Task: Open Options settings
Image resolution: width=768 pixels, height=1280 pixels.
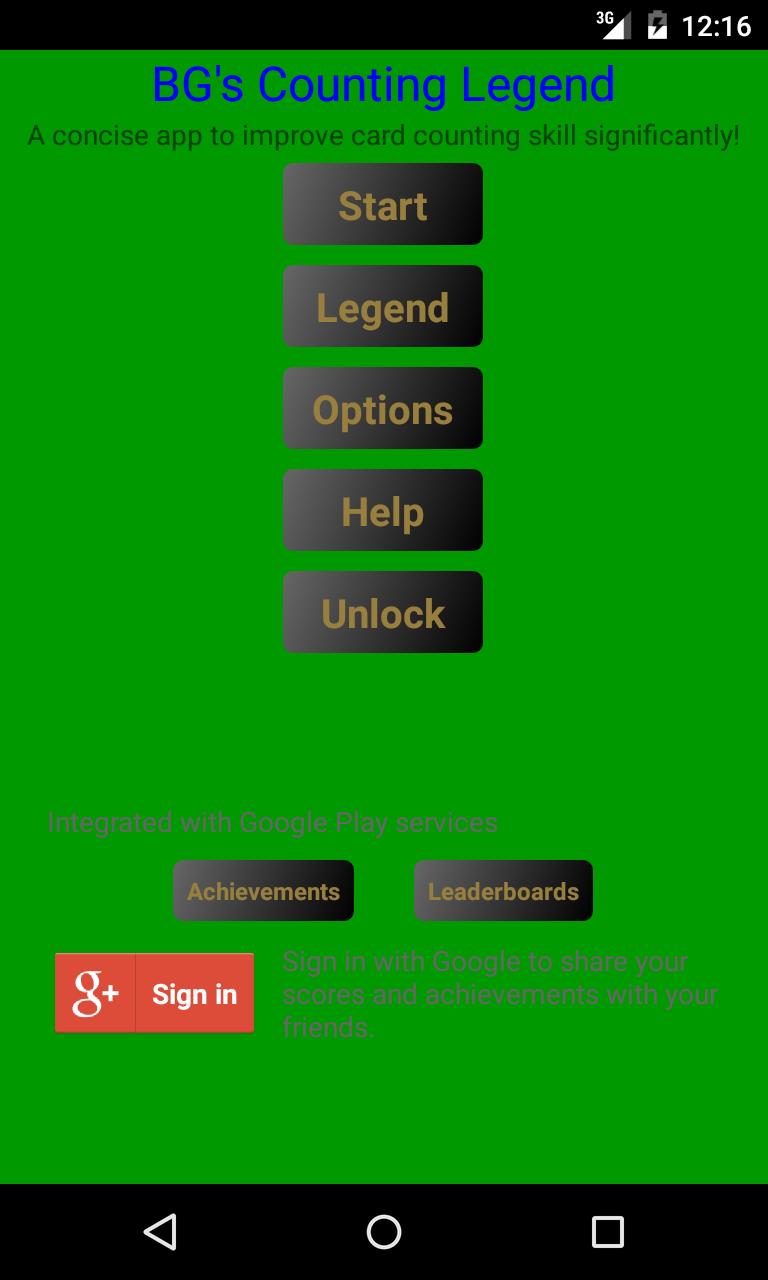Action: point(383,409)
